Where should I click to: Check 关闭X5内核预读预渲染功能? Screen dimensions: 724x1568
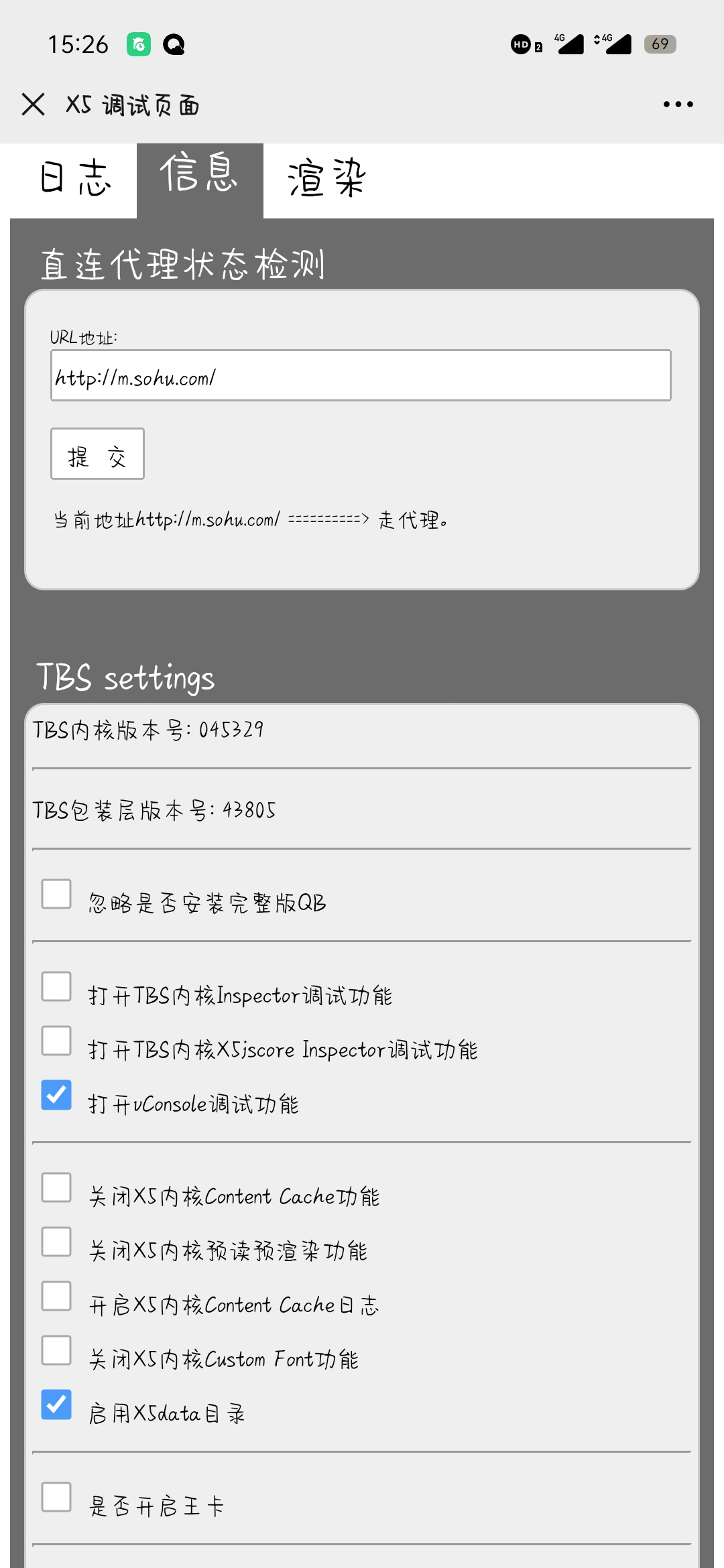click(x=56, y=1242)
